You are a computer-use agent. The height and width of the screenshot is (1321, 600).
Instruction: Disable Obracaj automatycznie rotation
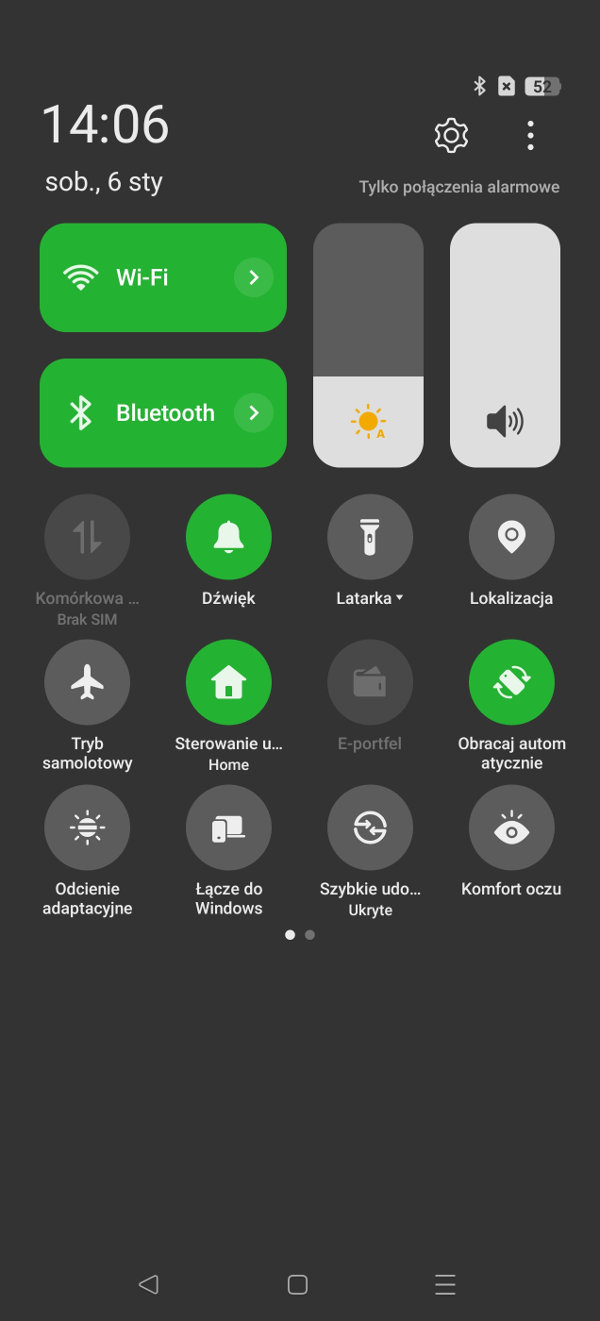click(511, 682)
